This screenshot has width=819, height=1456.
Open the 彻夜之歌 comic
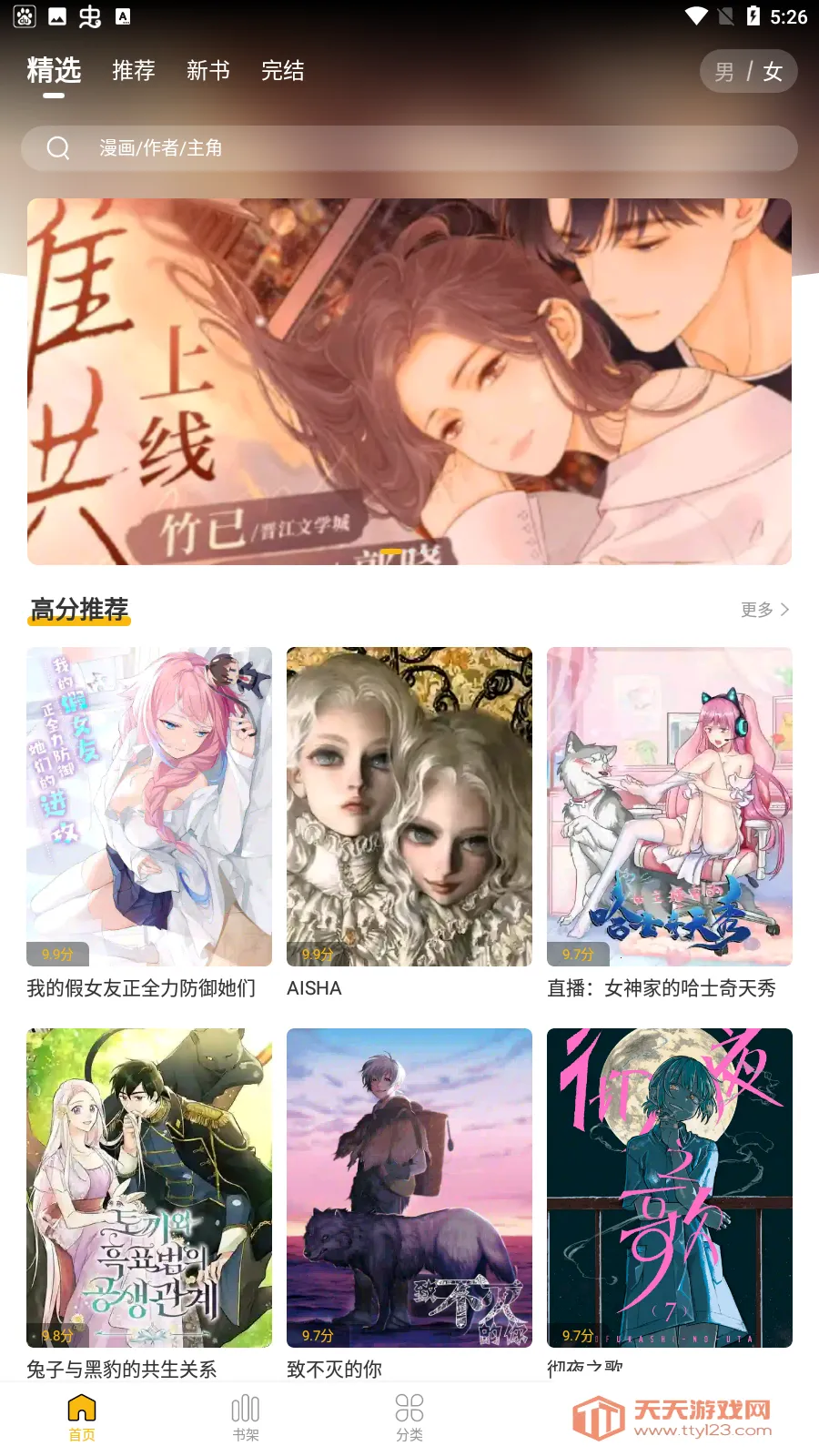(670, 1188)
